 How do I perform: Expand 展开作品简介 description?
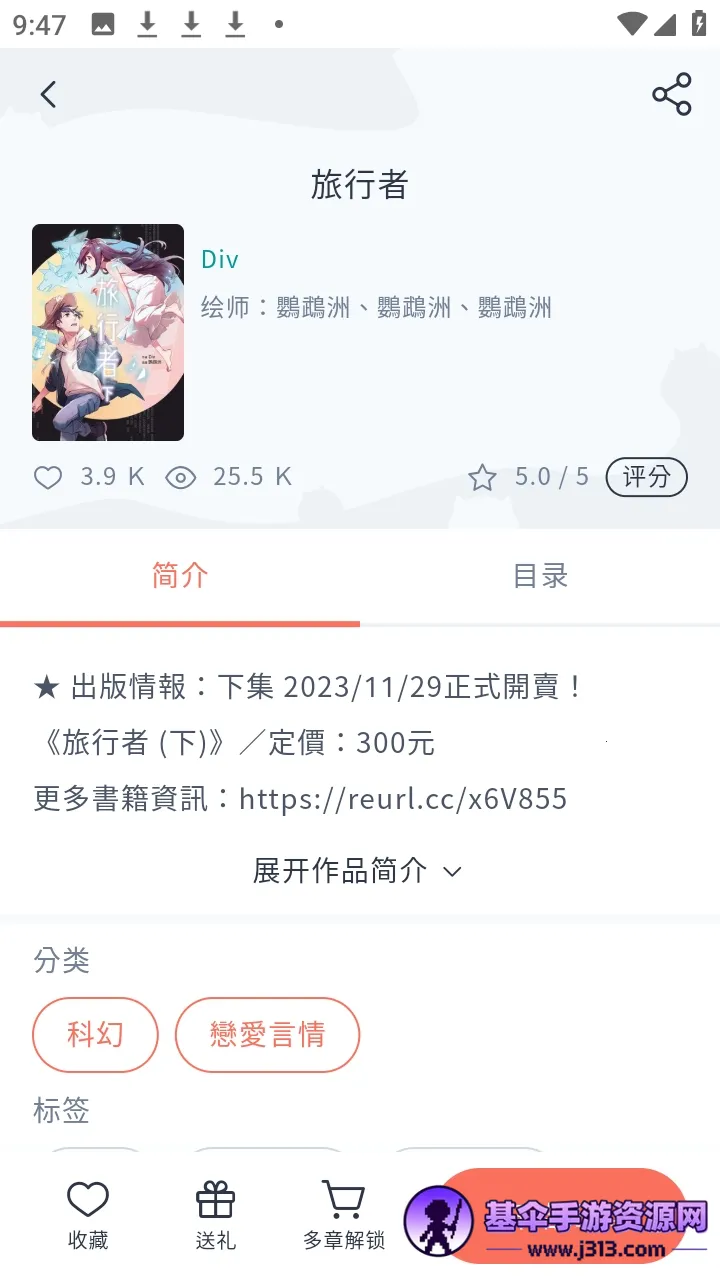[x=358, y=871]
